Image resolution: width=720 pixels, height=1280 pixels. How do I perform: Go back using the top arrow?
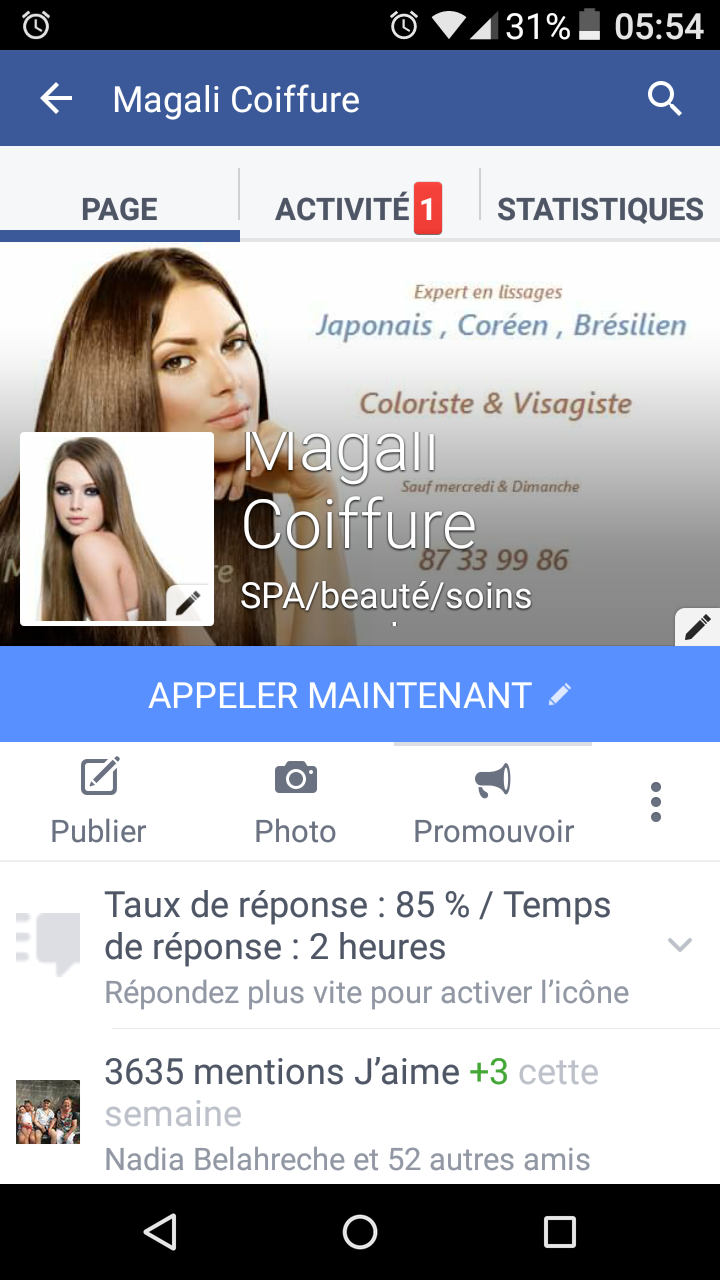(56, 98)
